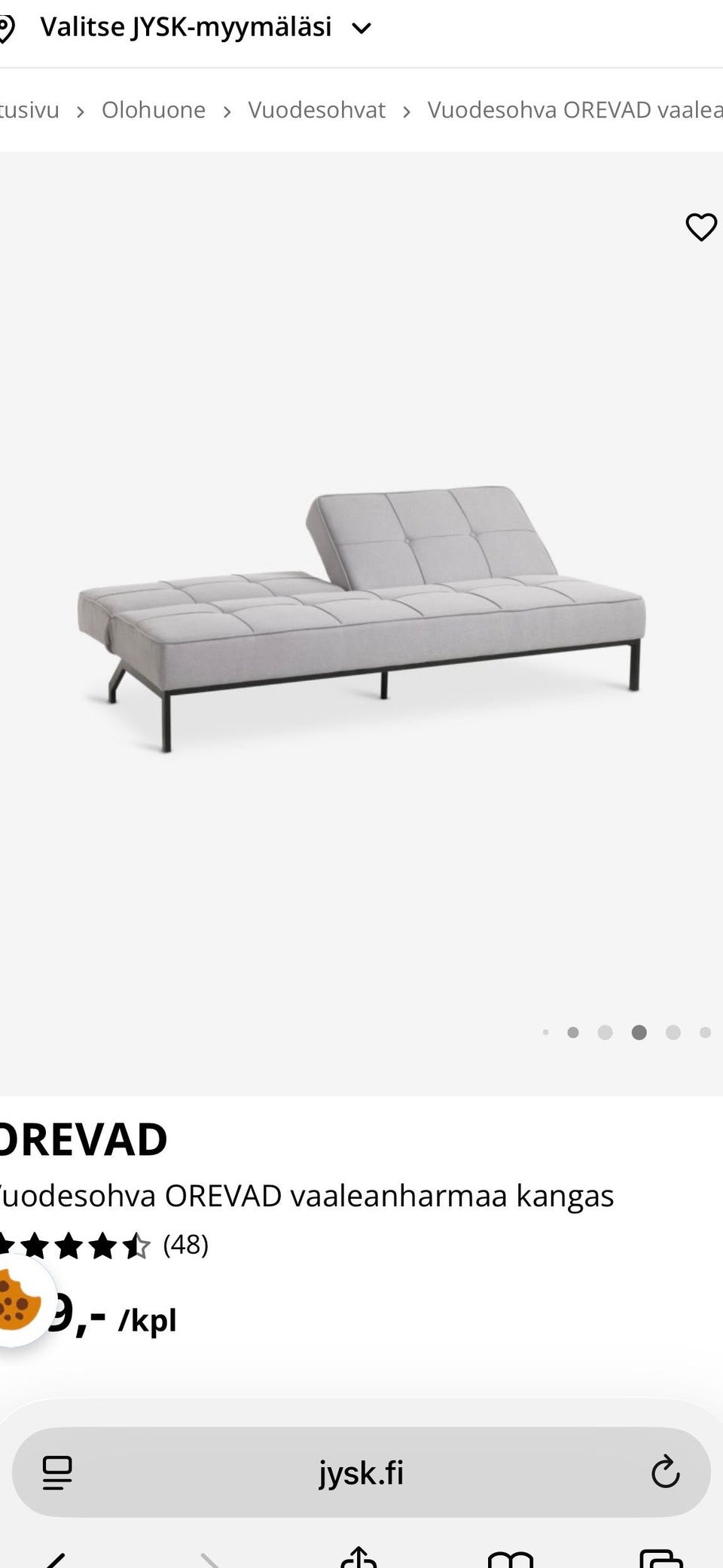Open the (48) reviews link

coord(185,1245)
